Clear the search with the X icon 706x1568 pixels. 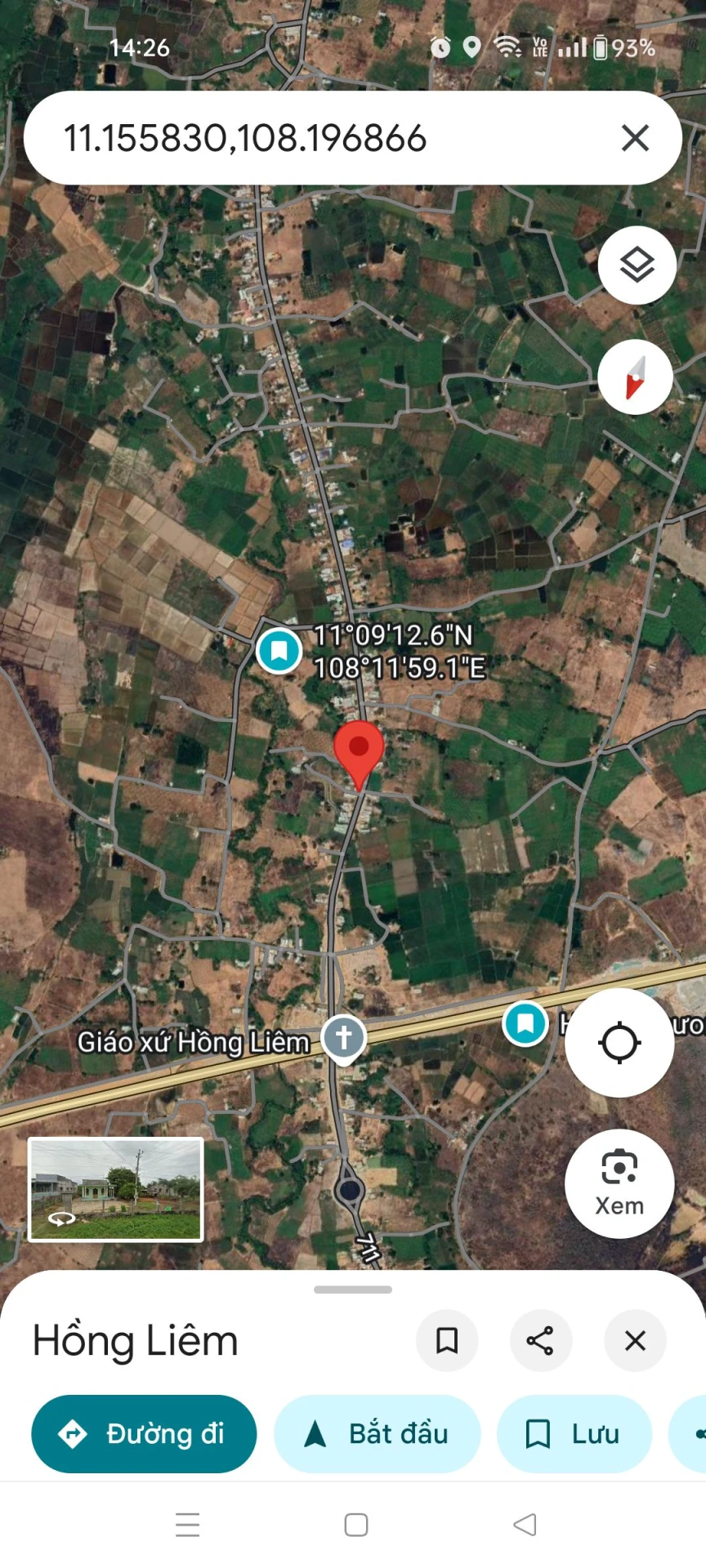[x=635, y=138]
